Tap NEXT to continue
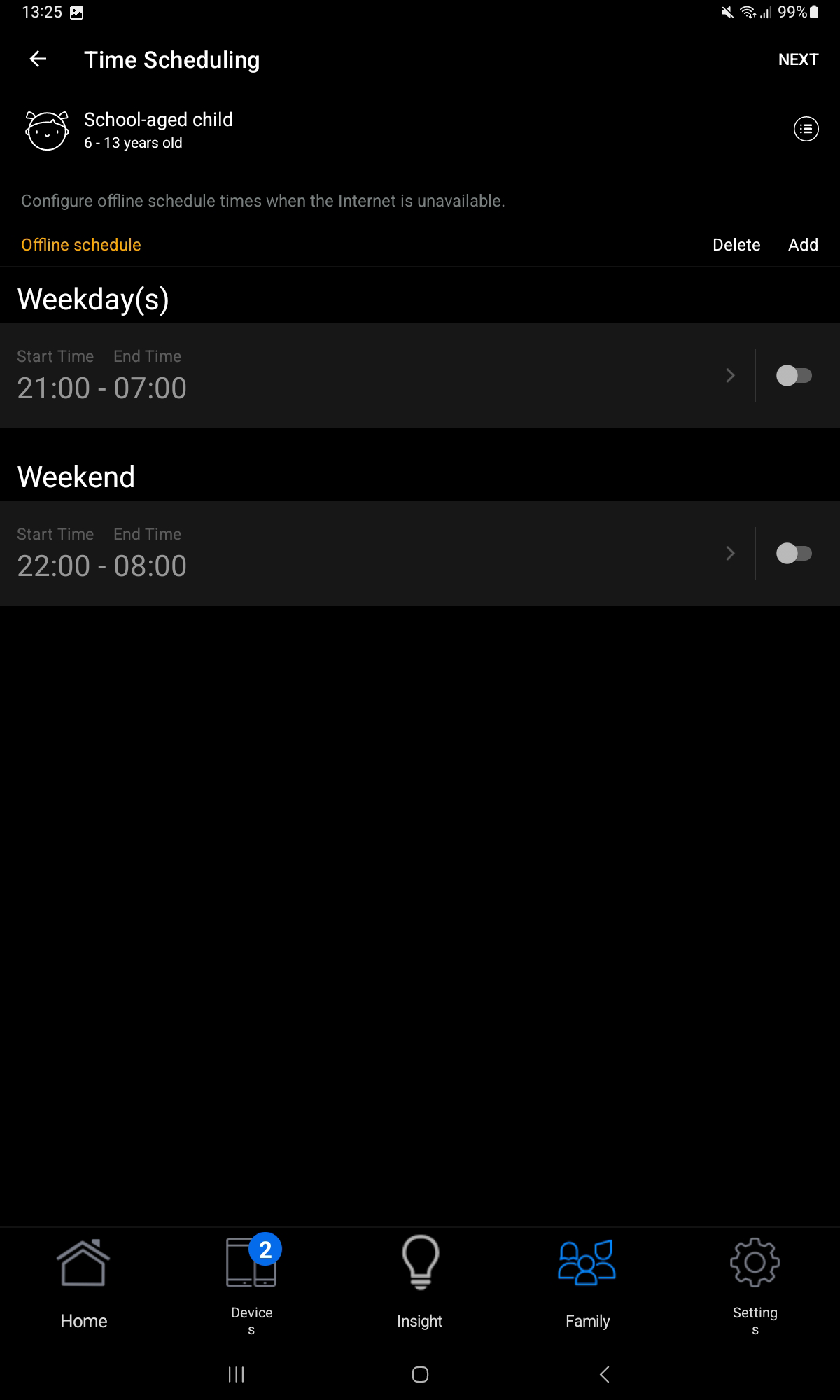Image resolution: width=840 pixels, height=1400 pixels. pyautogui.click(x=798, y=59)
